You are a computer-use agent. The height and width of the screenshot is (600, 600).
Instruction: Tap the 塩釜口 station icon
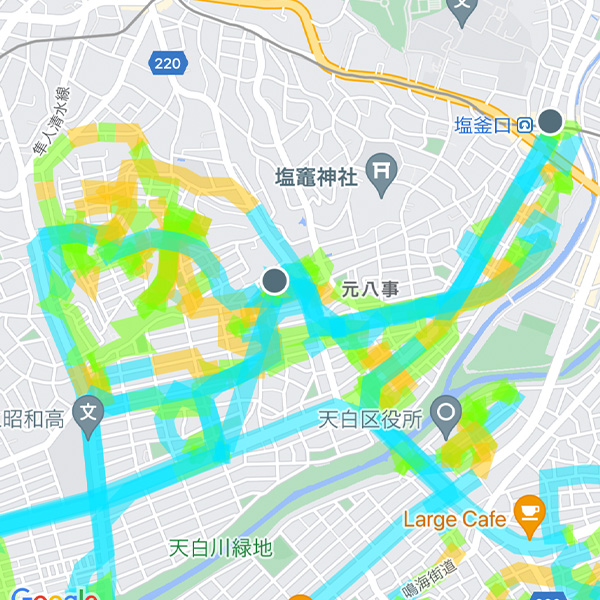pyautogui.click(x=524, y=125)
